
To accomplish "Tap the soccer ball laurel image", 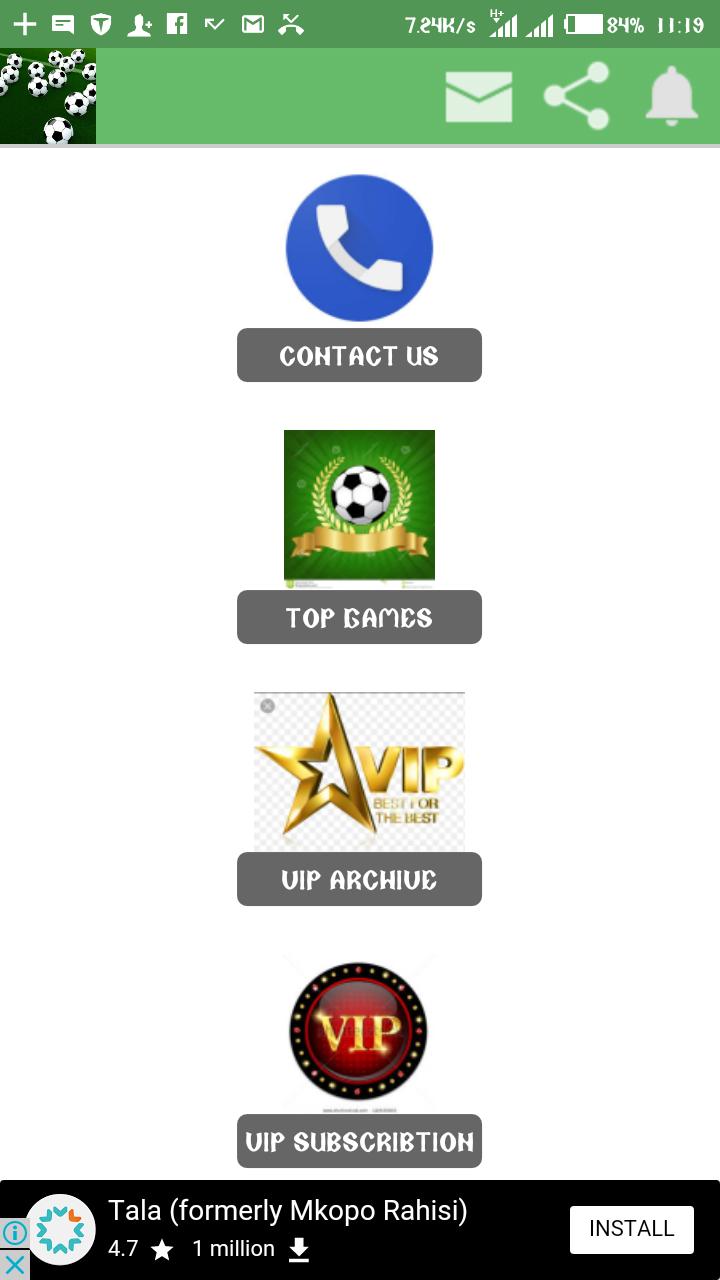I will tap(359, 505).
